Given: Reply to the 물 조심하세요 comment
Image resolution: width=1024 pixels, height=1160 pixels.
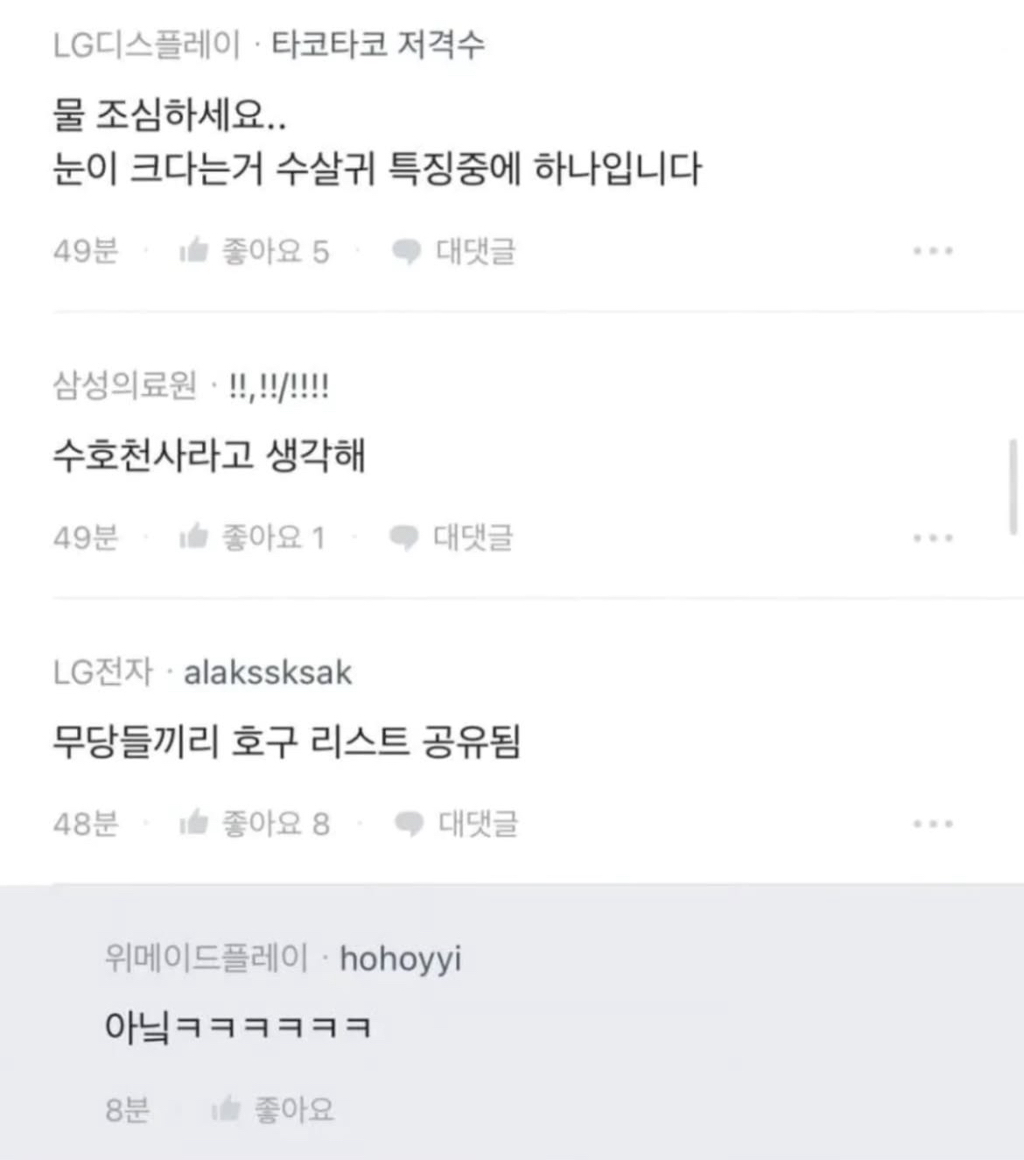Looking at the screenshot, I should tap(453, 252).
